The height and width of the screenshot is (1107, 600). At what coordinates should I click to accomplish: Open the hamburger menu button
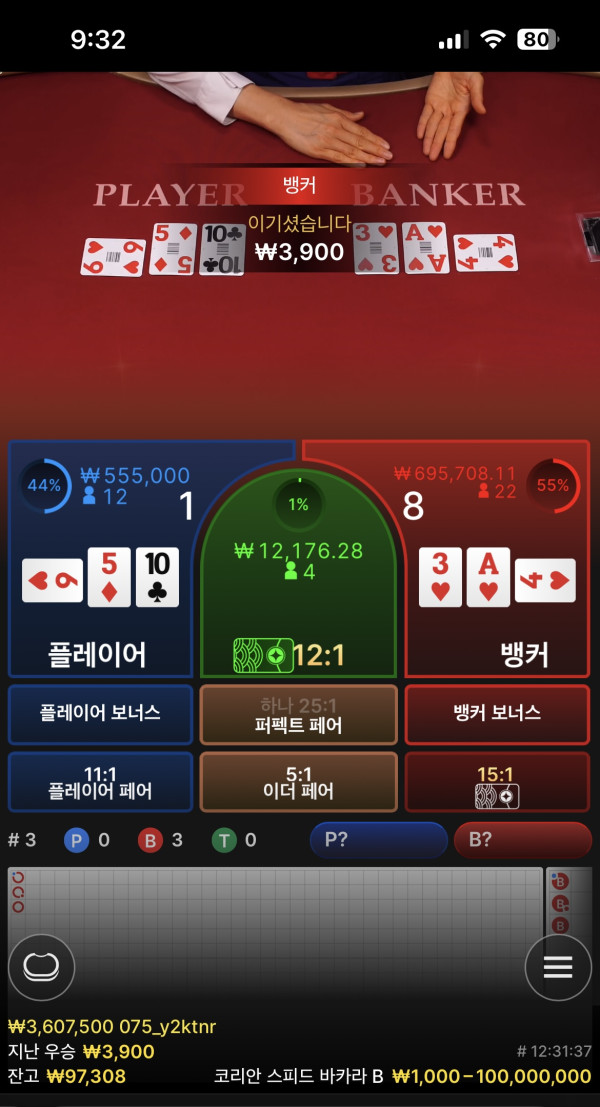pos(558,967)
